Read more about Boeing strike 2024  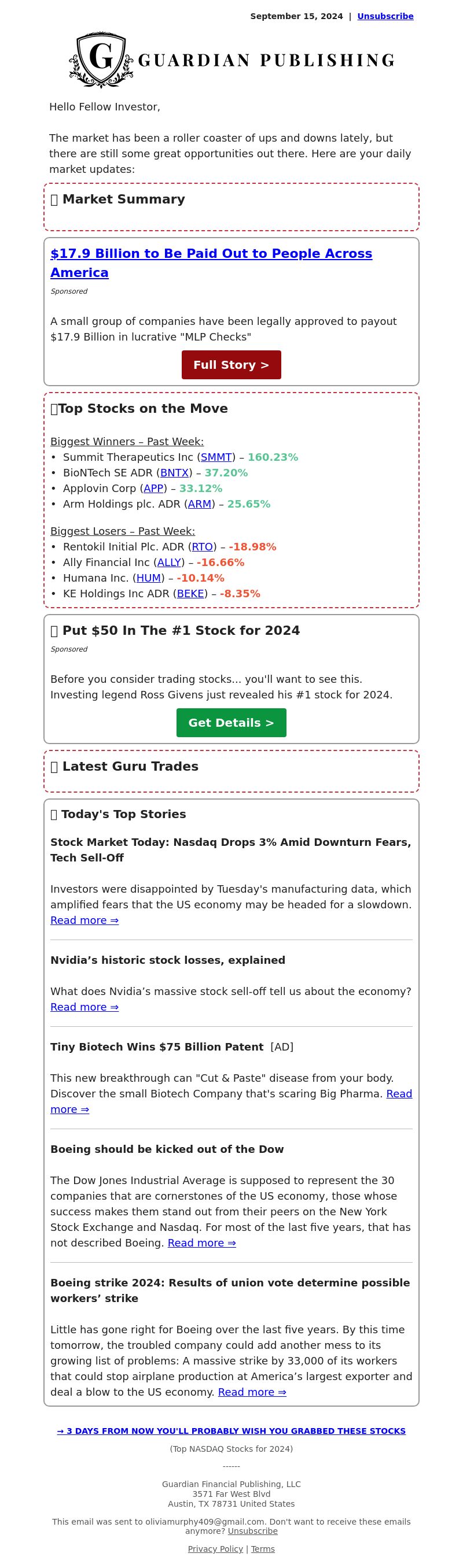click(252, 1392)
